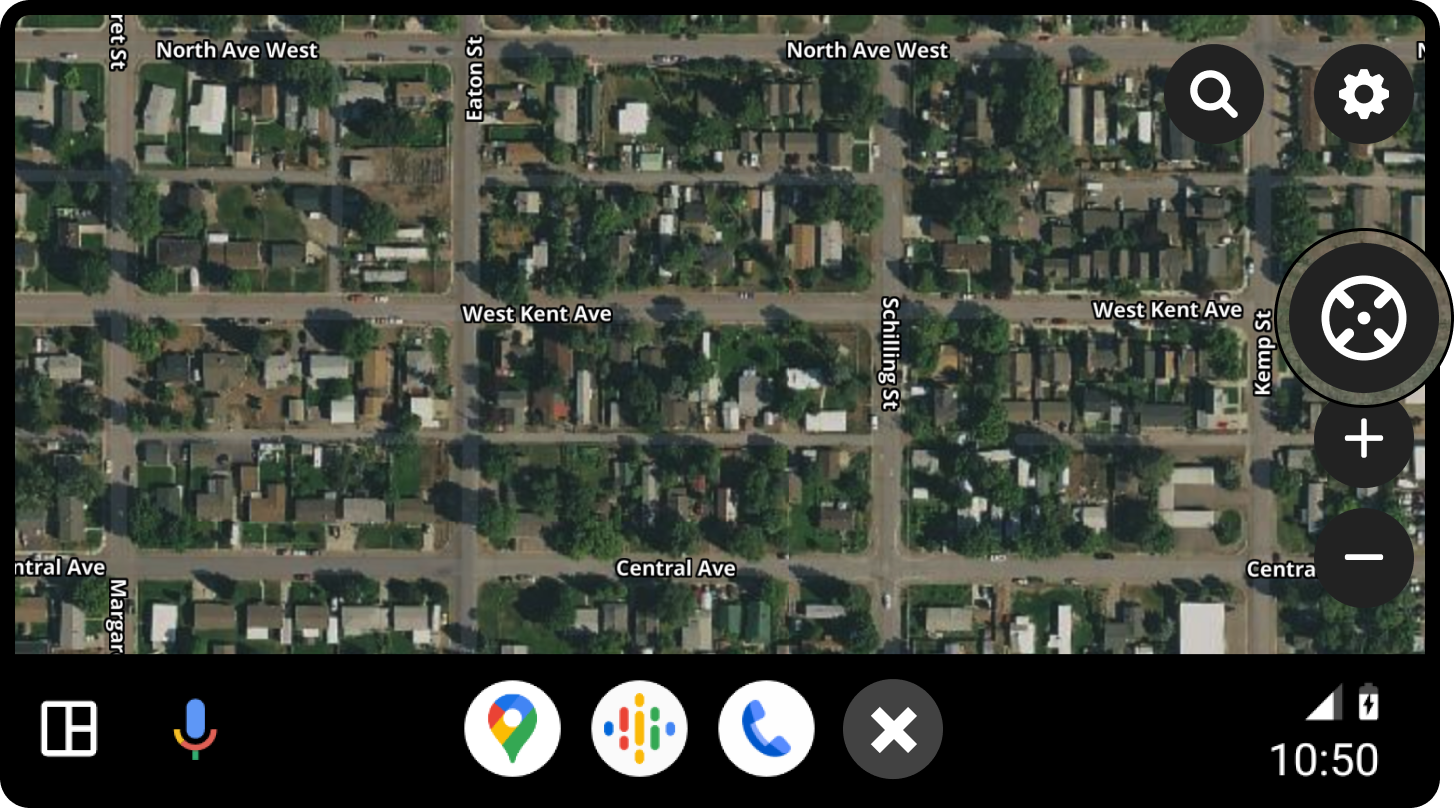Open the map search
The width and height of the screenshot is (1454, 808).
(1213, 95)
